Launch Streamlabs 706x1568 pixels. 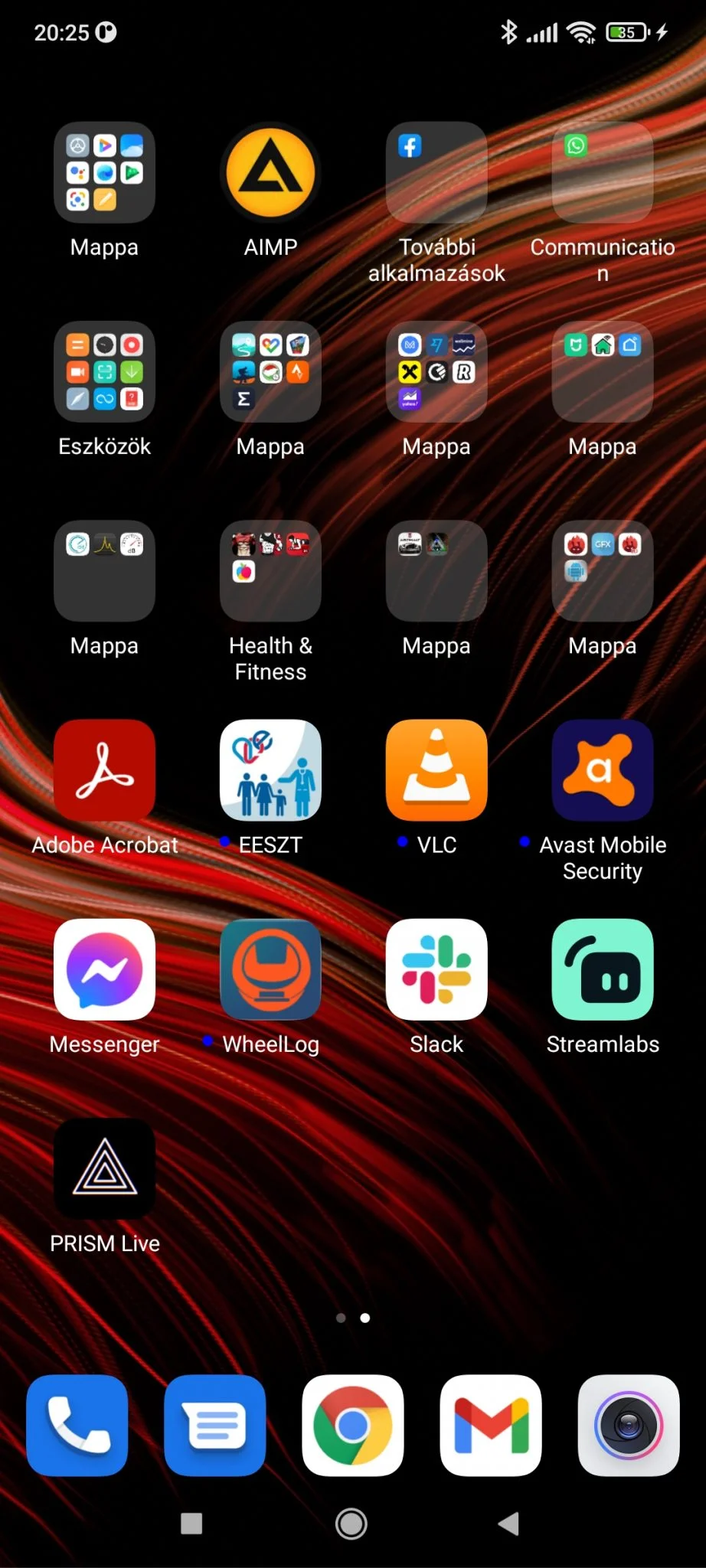[603, 969]
